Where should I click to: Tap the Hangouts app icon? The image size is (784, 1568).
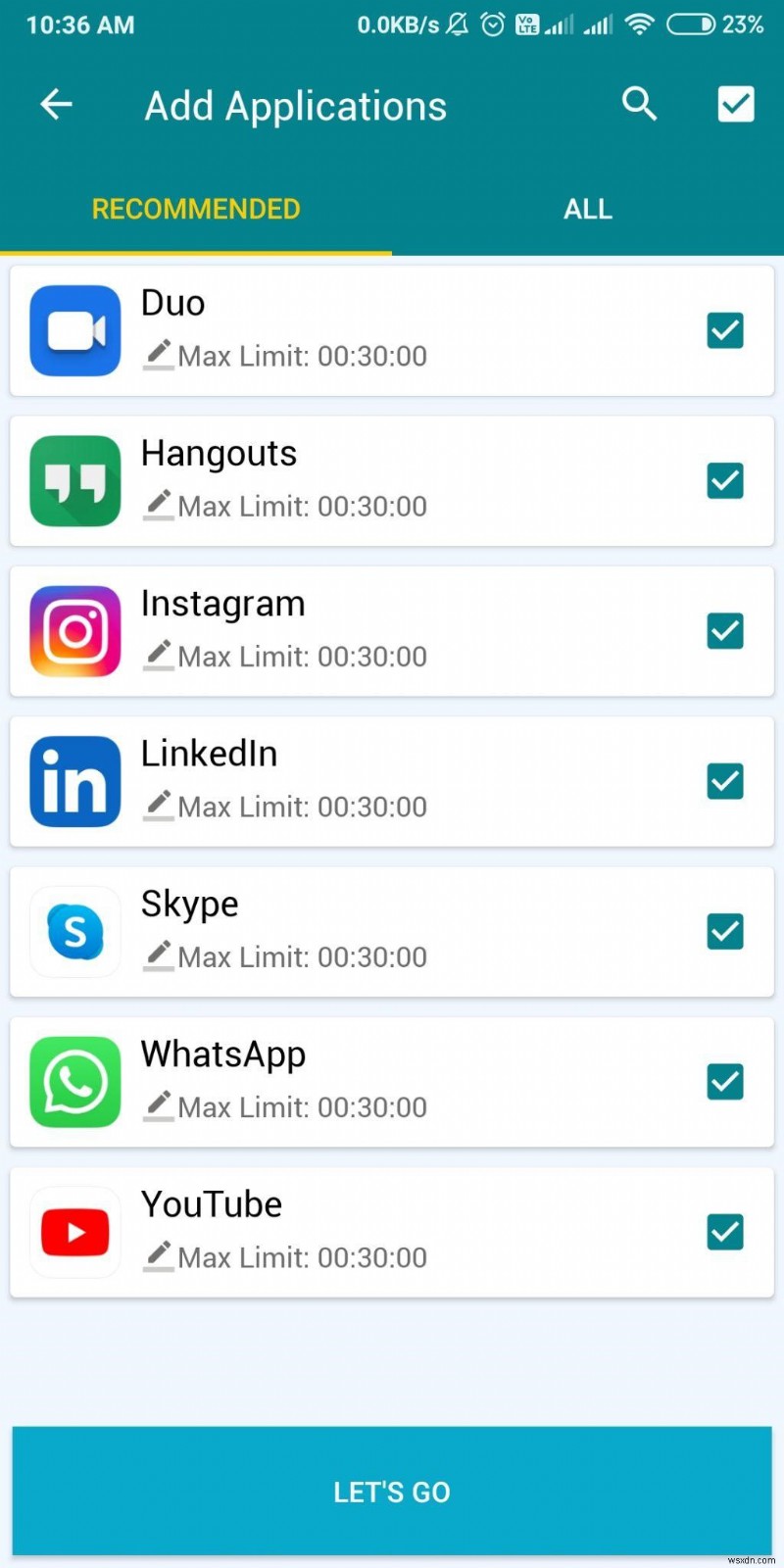(74, 480)
